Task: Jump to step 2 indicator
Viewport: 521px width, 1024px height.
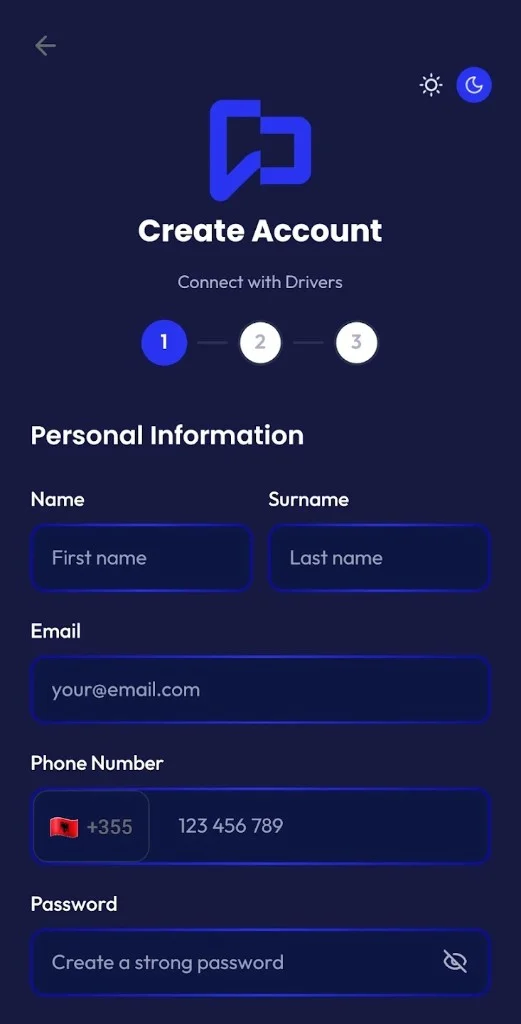Action: tap(260, 342)
